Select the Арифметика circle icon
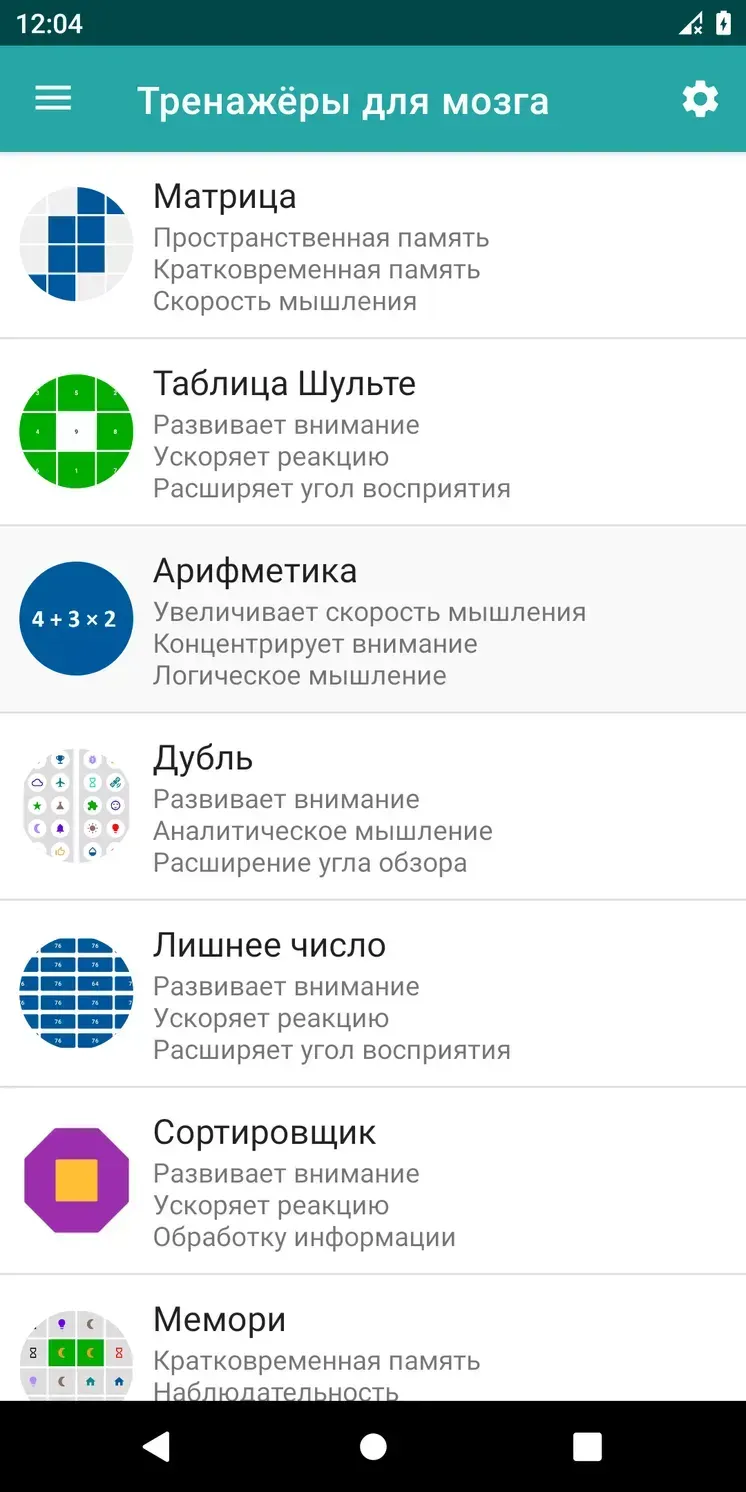Viewport: 746px width, 1492px height. [76, 618]
